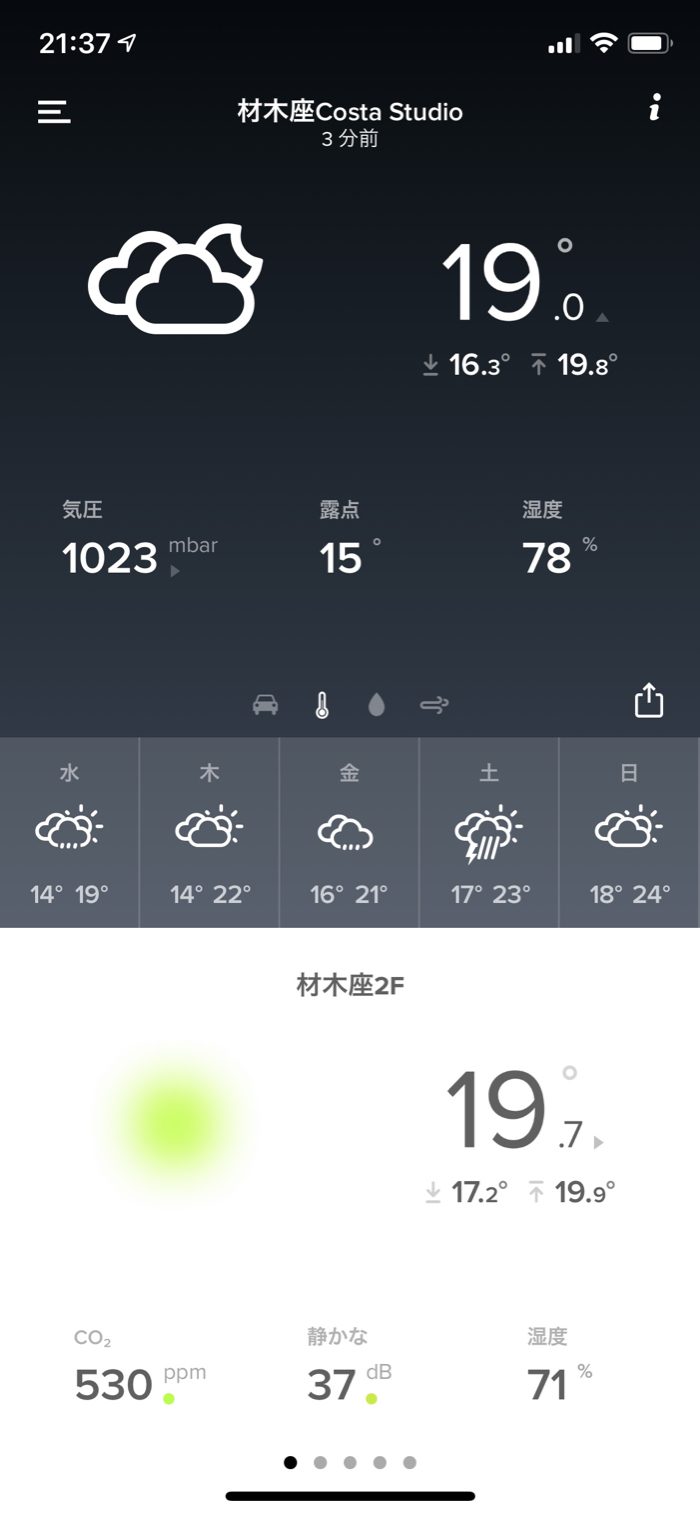Open Sunday (日) forecast
700x1516 pixels.
click(x=629, y=832)
